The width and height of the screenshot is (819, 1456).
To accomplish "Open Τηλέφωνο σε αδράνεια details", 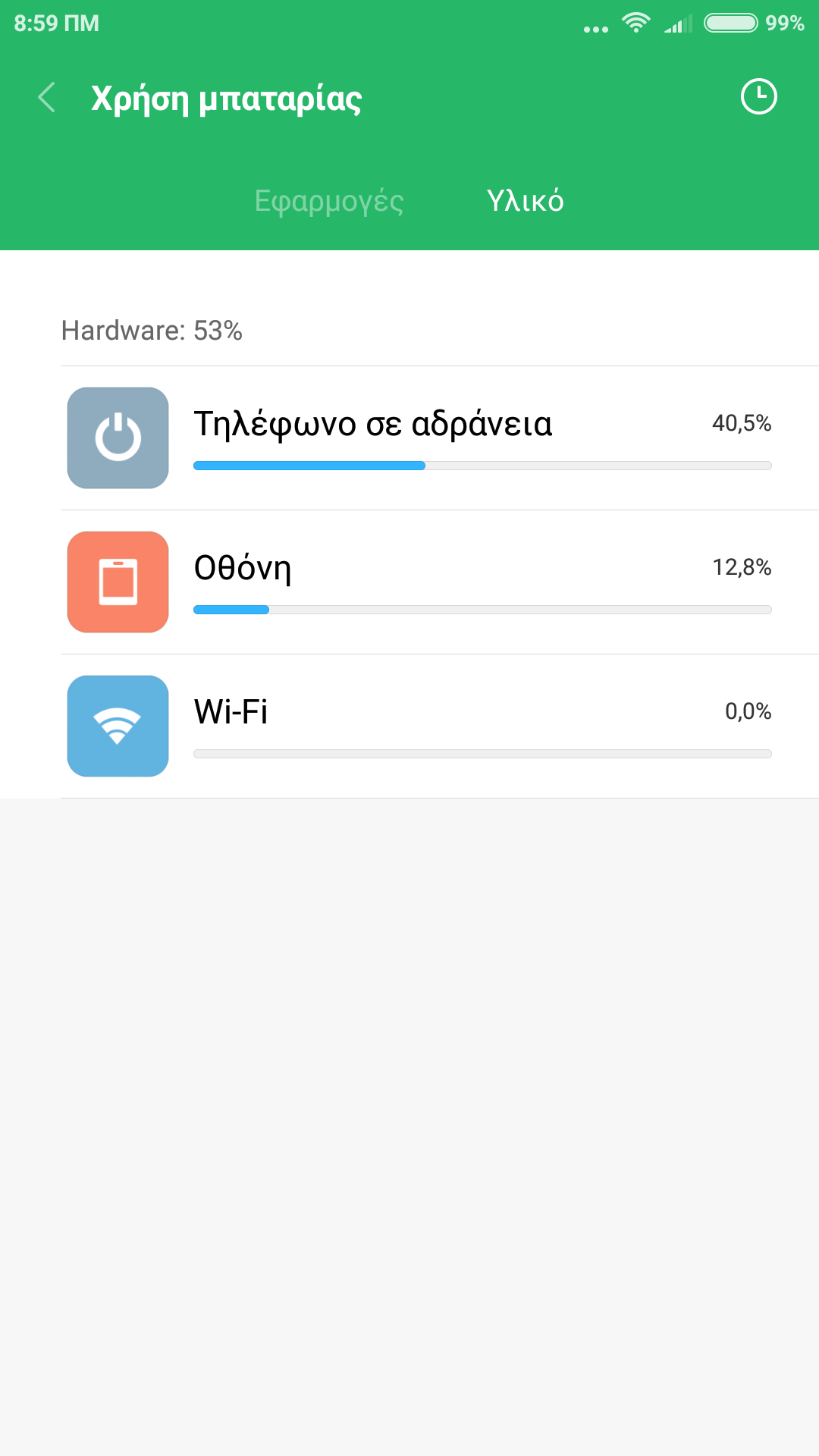I will coord(440,438).
